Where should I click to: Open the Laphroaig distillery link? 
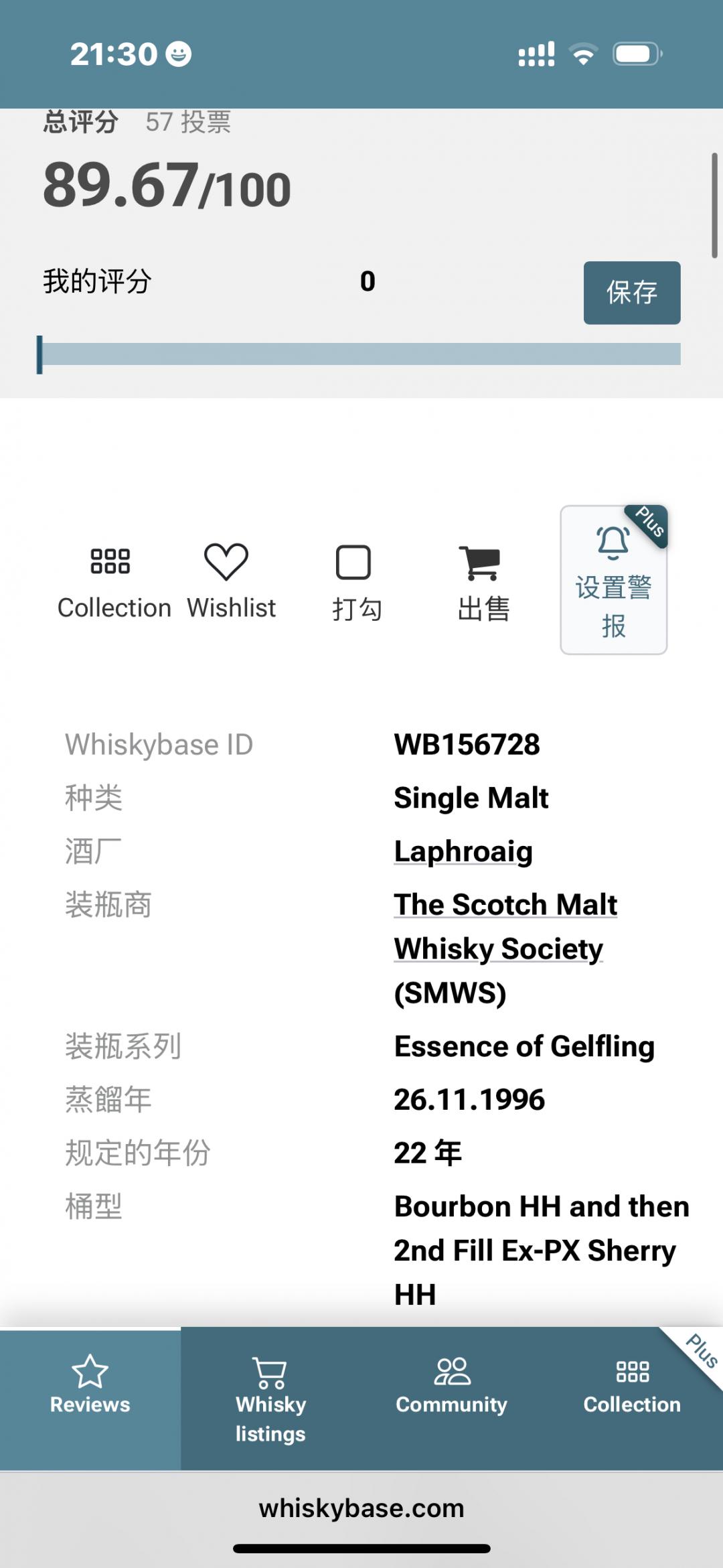point(463,851)
